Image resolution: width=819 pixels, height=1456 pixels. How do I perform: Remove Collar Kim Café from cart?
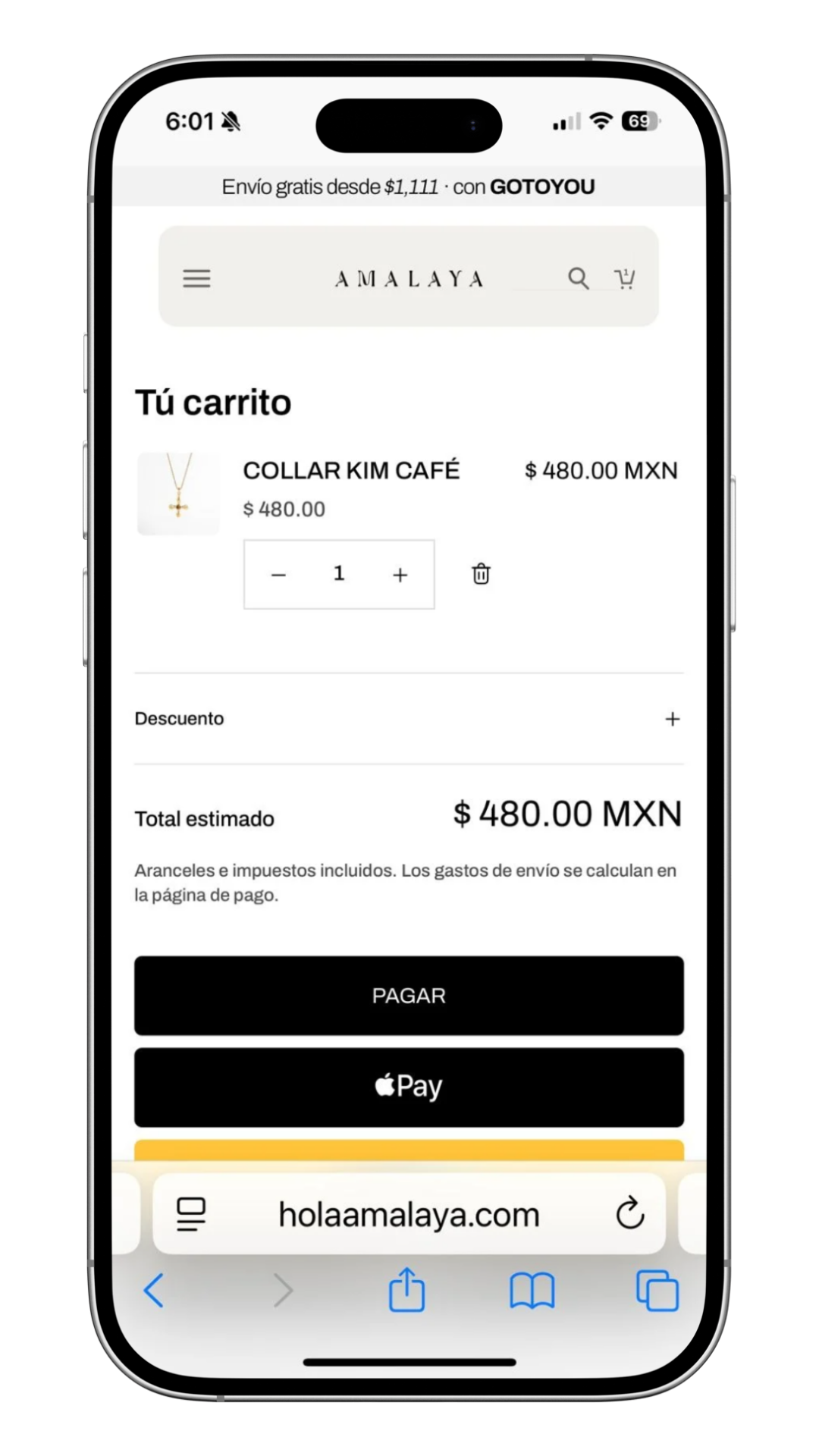click(481, 574)
